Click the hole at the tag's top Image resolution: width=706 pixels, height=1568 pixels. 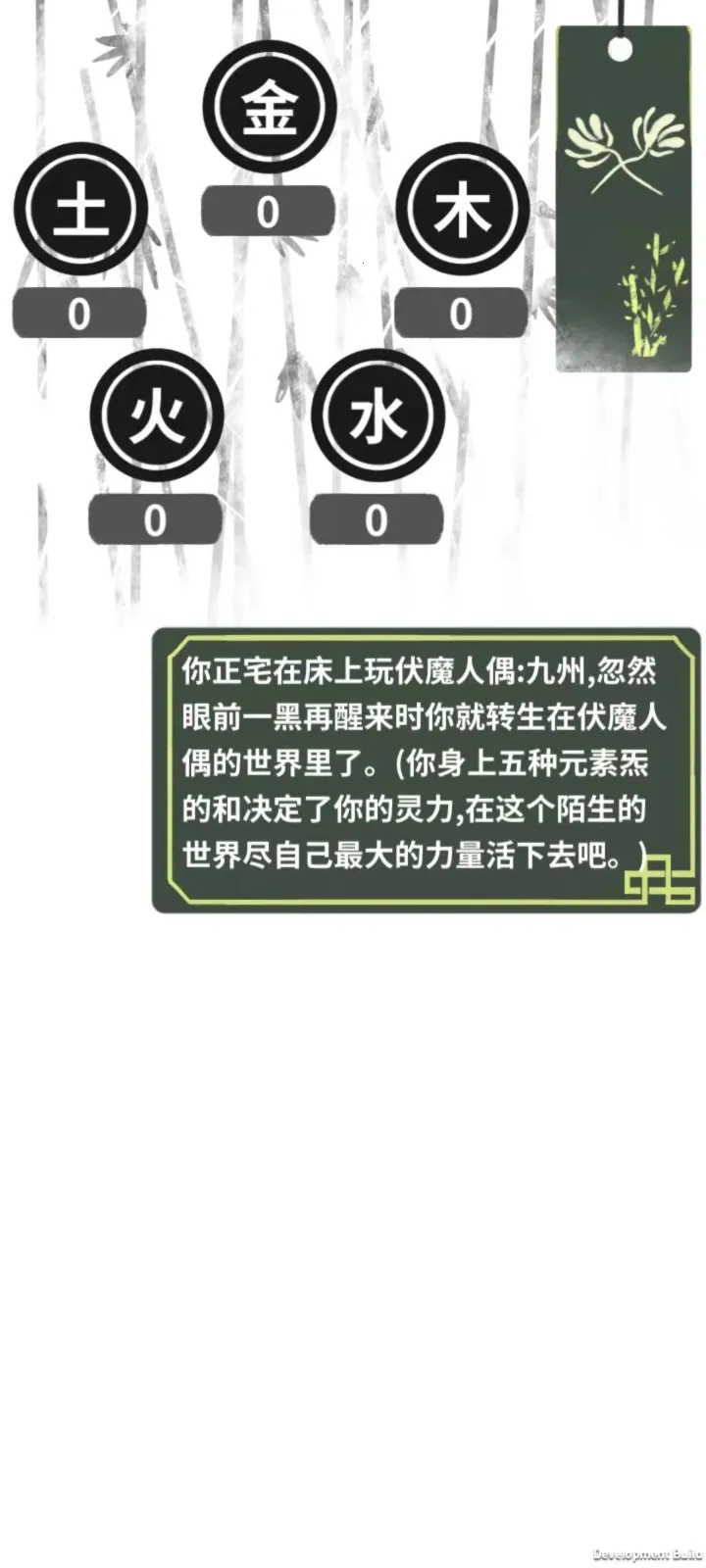click(621, 47)
